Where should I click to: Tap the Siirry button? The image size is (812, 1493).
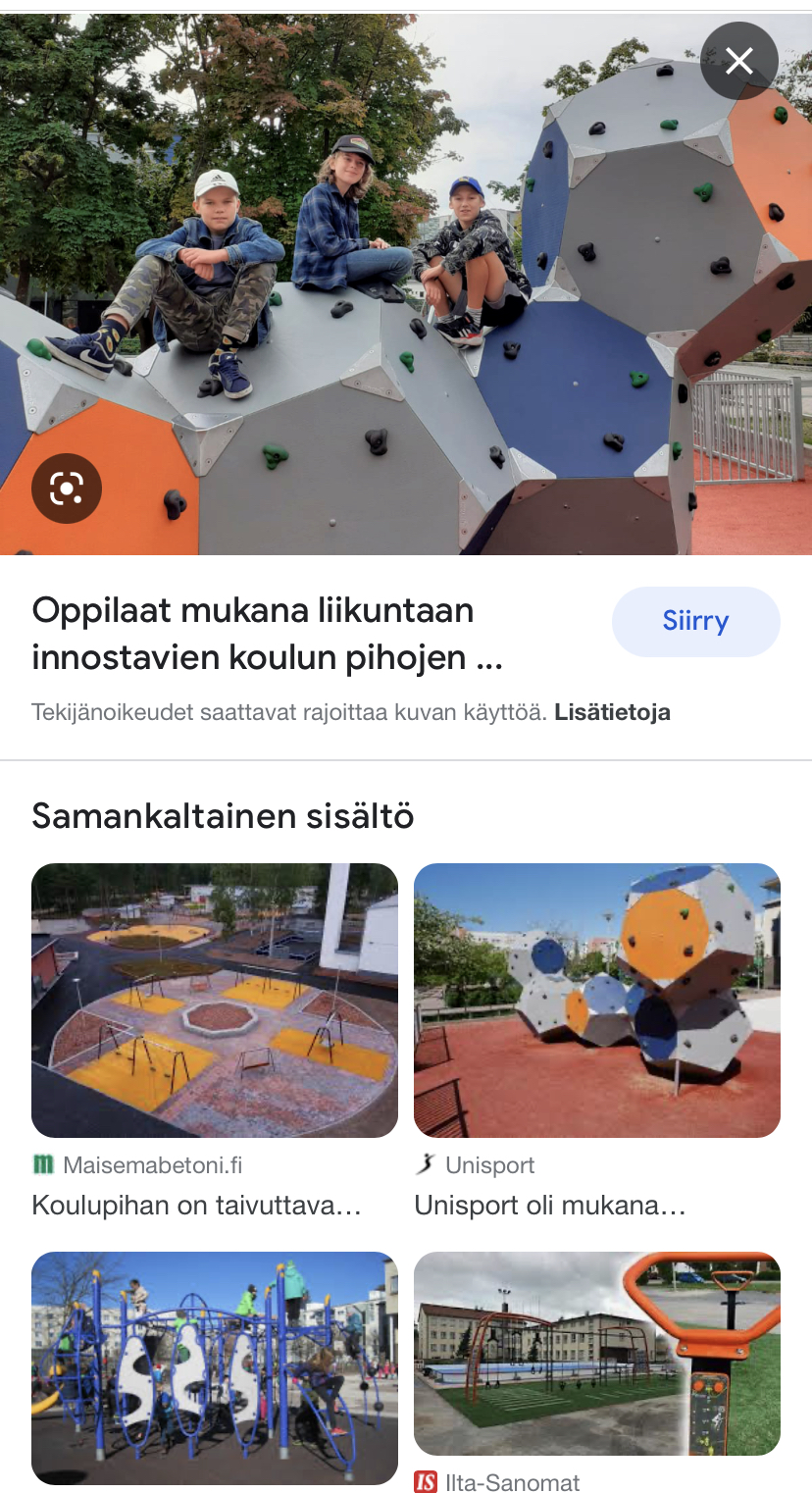695,621
